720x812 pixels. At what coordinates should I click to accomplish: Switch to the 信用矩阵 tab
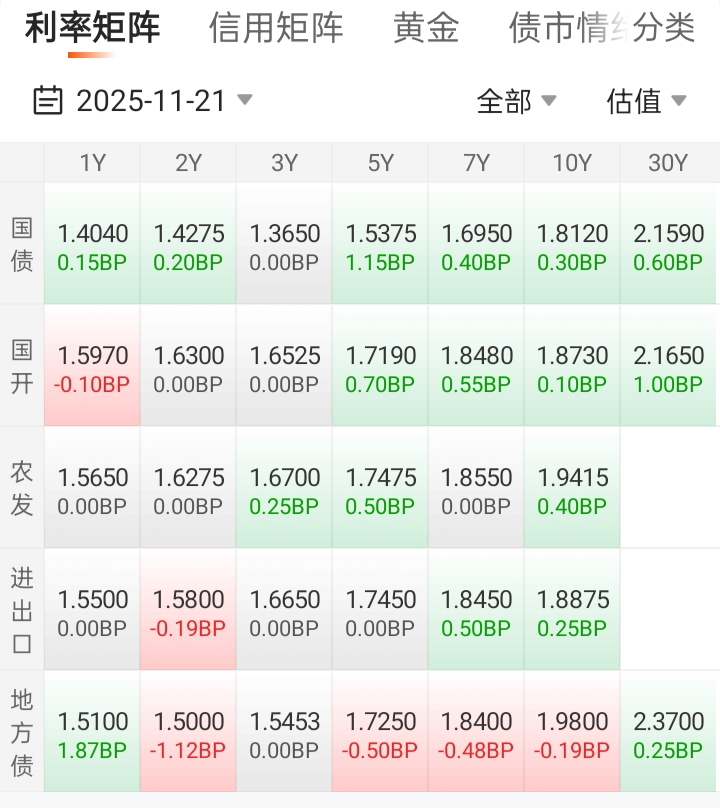(276, 29)
